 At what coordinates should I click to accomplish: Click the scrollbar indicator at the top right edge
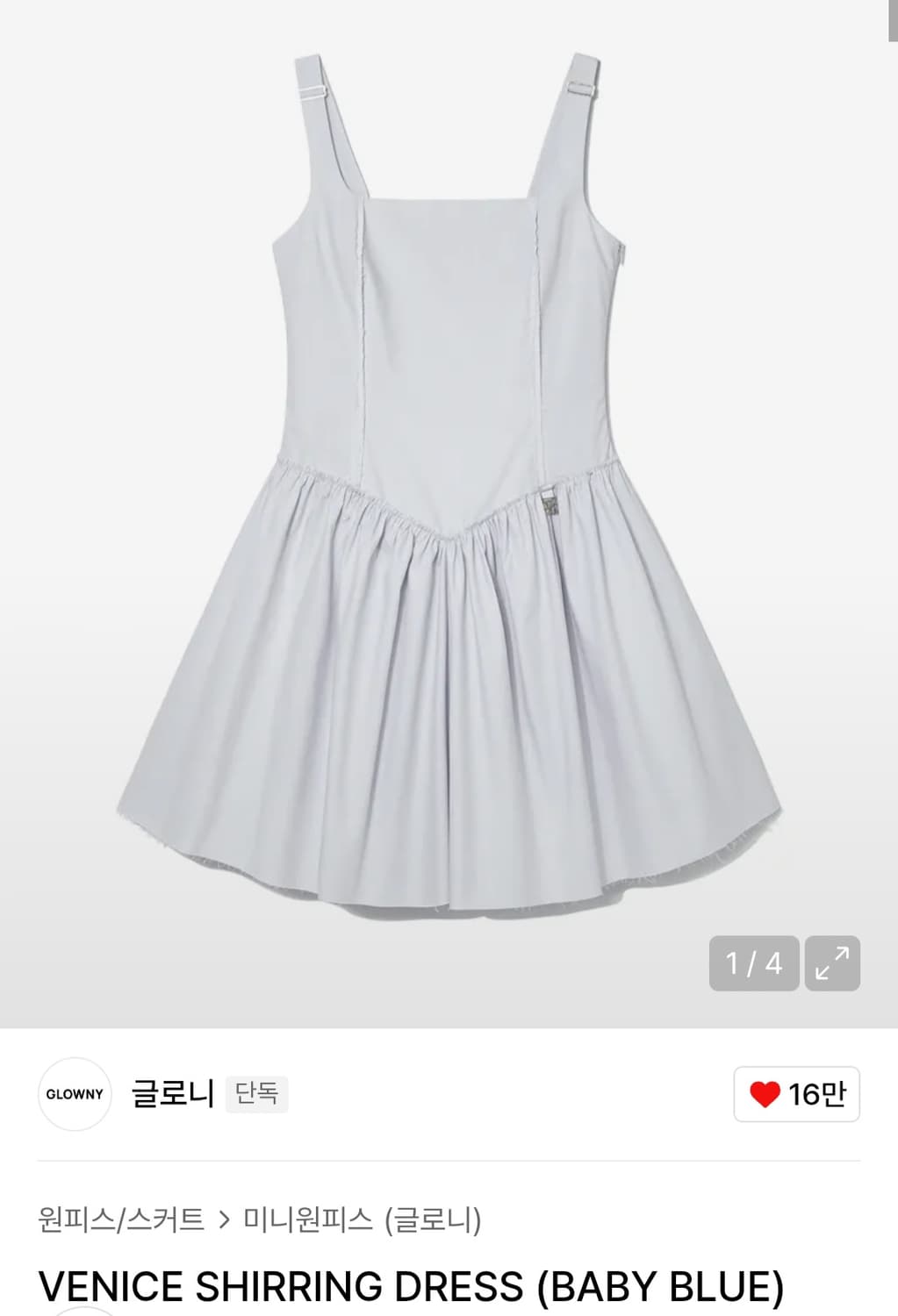pos(891,22)
